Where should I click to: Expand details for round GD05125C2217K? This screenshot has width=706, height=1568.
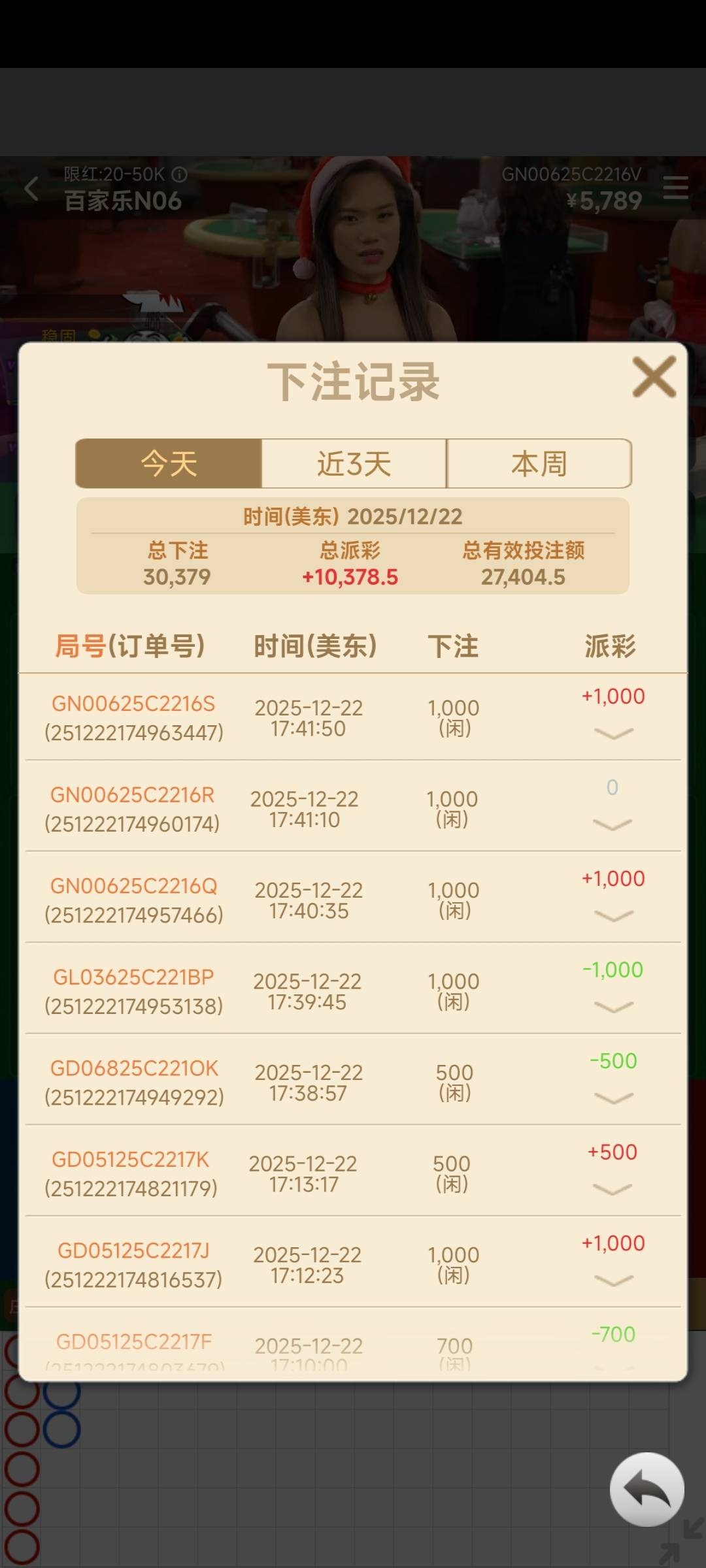point(613,1189)
